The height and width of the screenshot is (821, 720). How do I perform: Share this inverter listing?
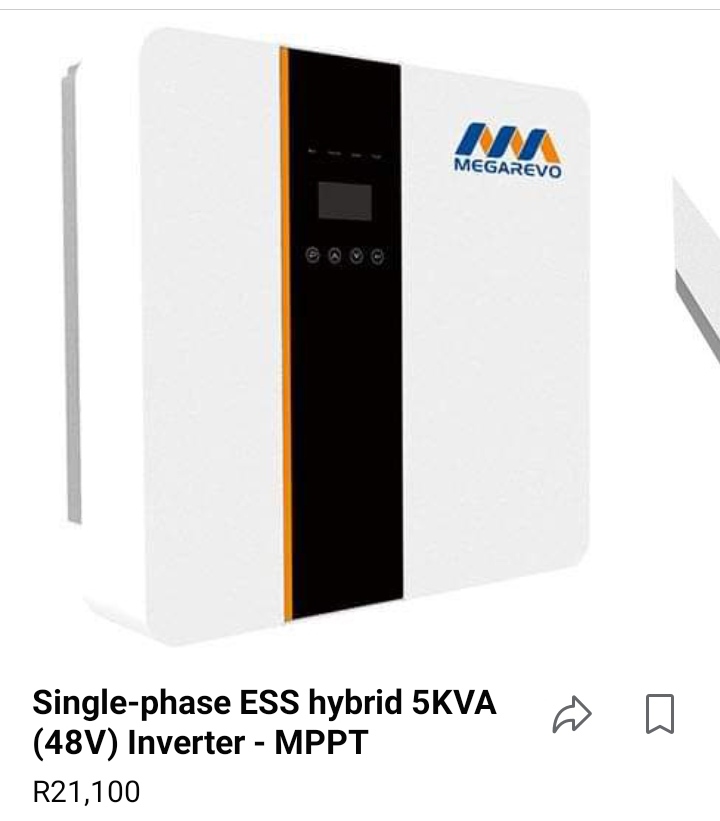[x=572, y=715]
